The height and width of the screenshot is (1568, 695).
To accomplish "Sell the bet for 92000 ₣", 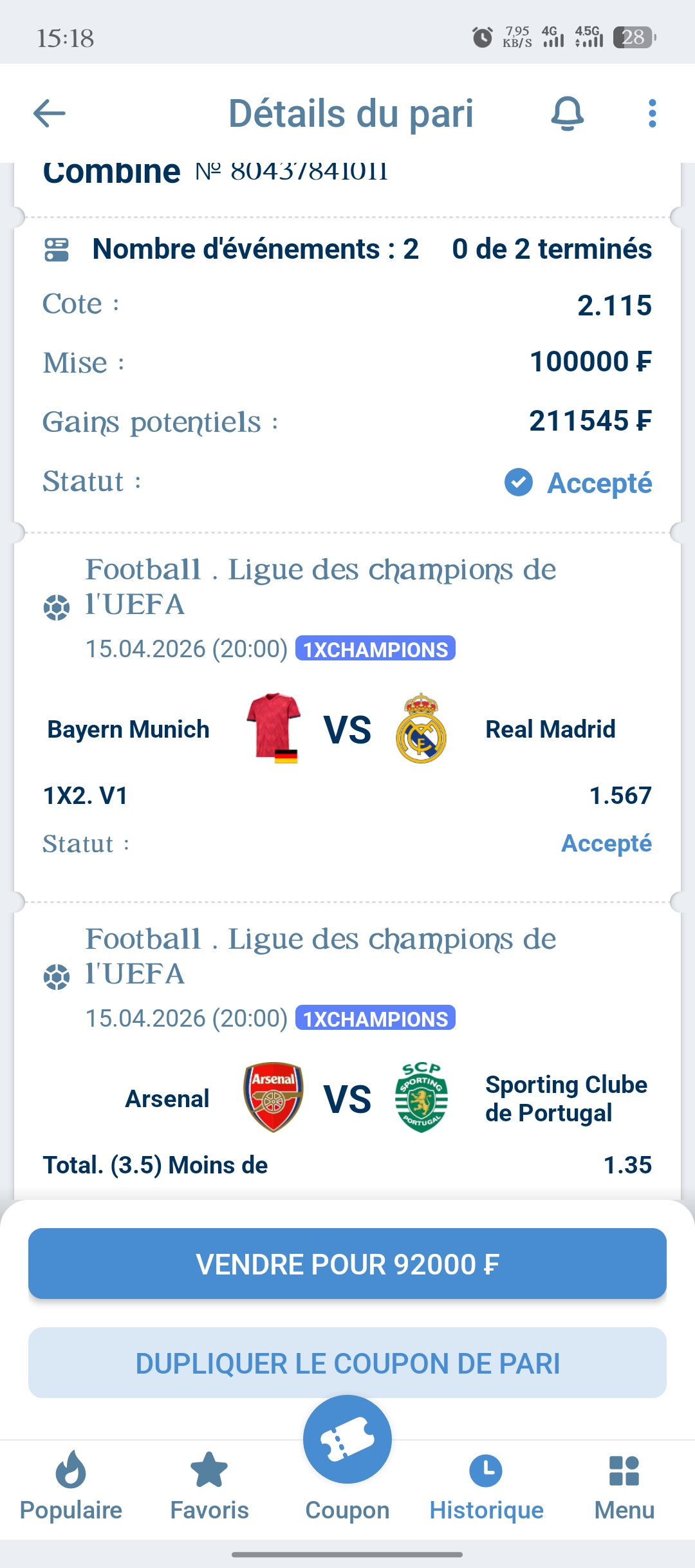I will pyautogui.click(x=347, y=1264).
